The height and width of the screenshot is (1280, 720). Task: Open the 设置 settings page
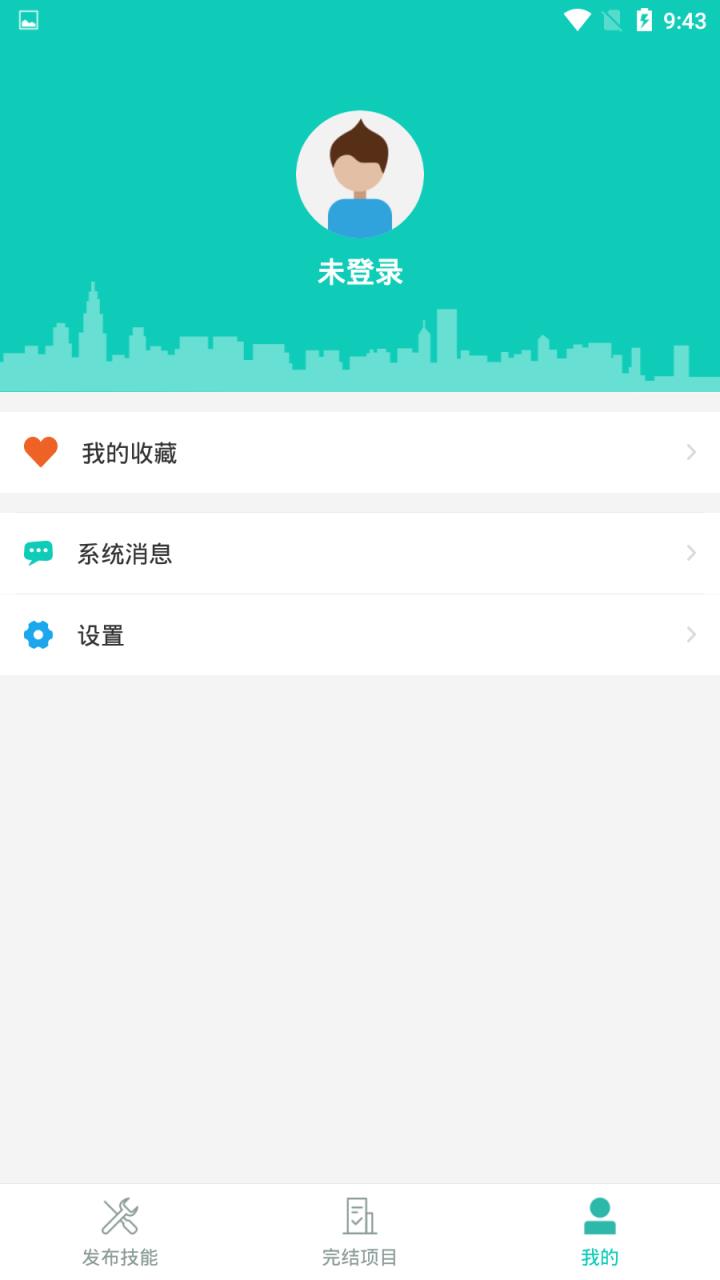[360, 635]
